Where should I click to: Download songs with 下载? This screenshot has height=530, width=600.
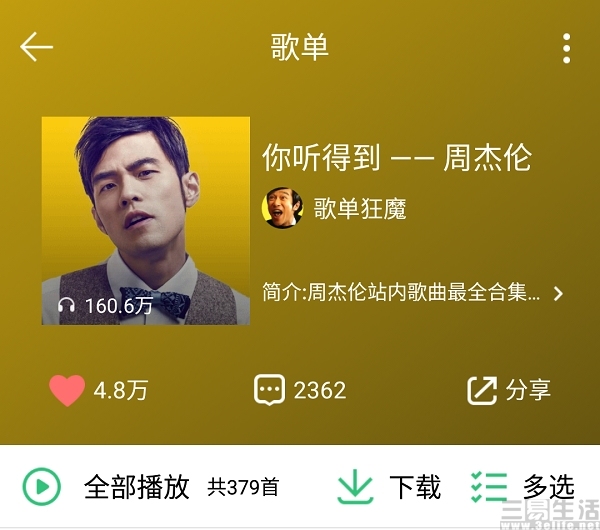tap(389, 487)
